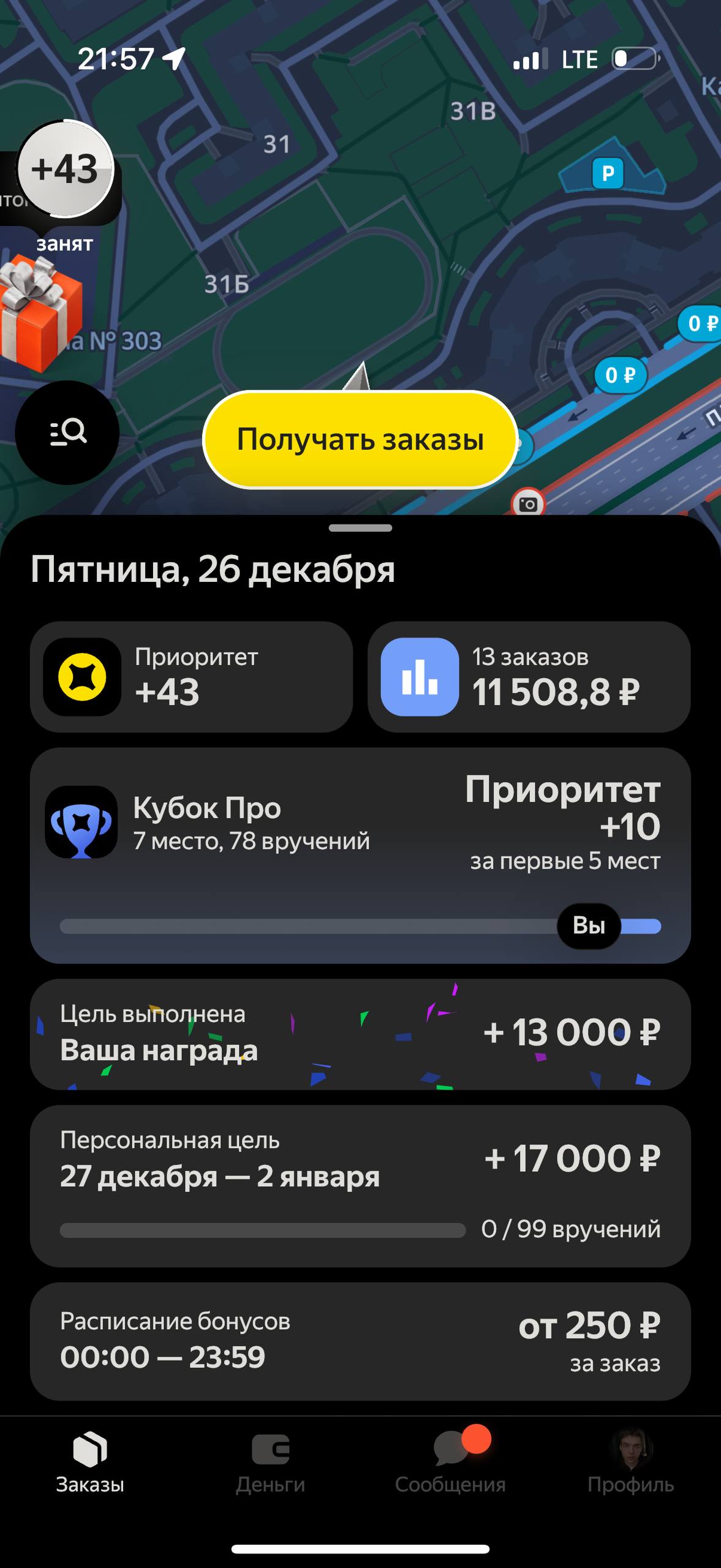721x1568 pixels.
Task: Open the Расписание бонусов card
Action: coord(360,1341)
